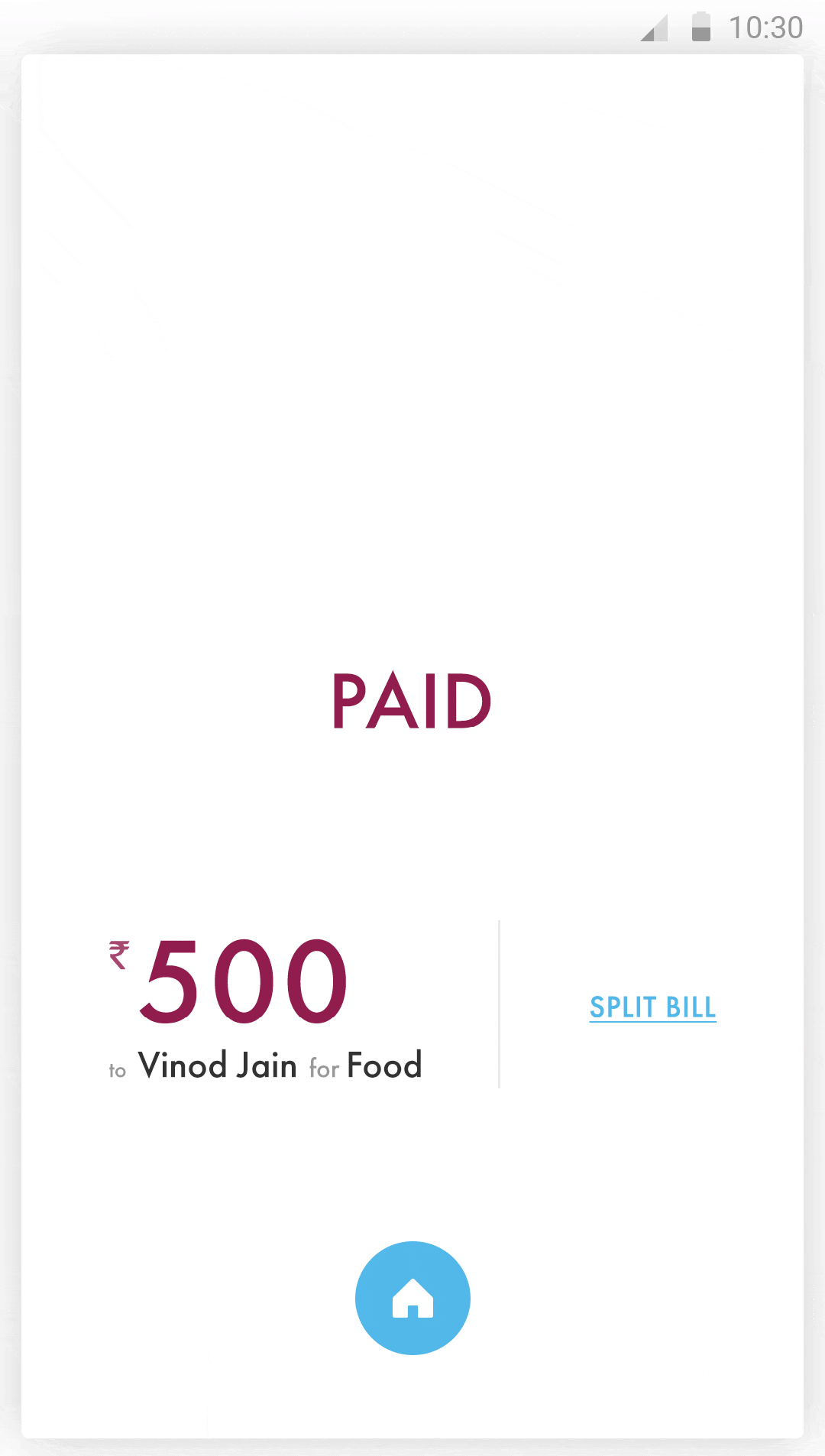
Task: Tap the word 'to' before Vinod Jain
Action: point(118,1070)
